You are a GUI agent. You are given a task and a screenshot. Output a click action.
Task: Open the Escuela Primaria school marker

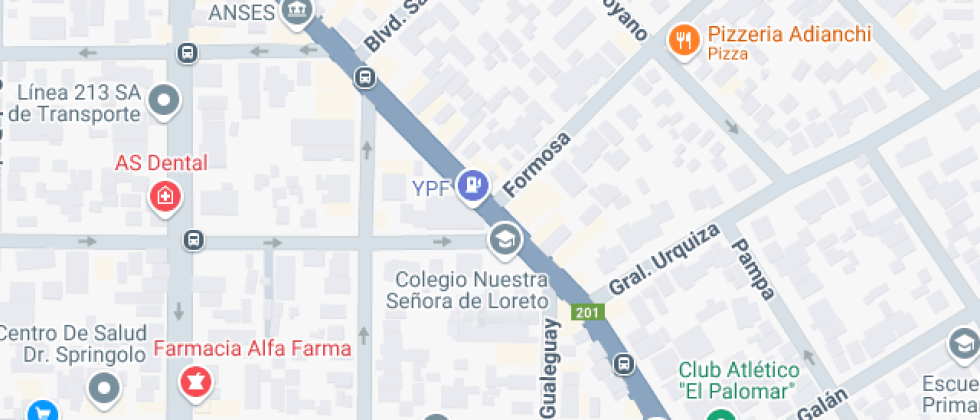963,345
